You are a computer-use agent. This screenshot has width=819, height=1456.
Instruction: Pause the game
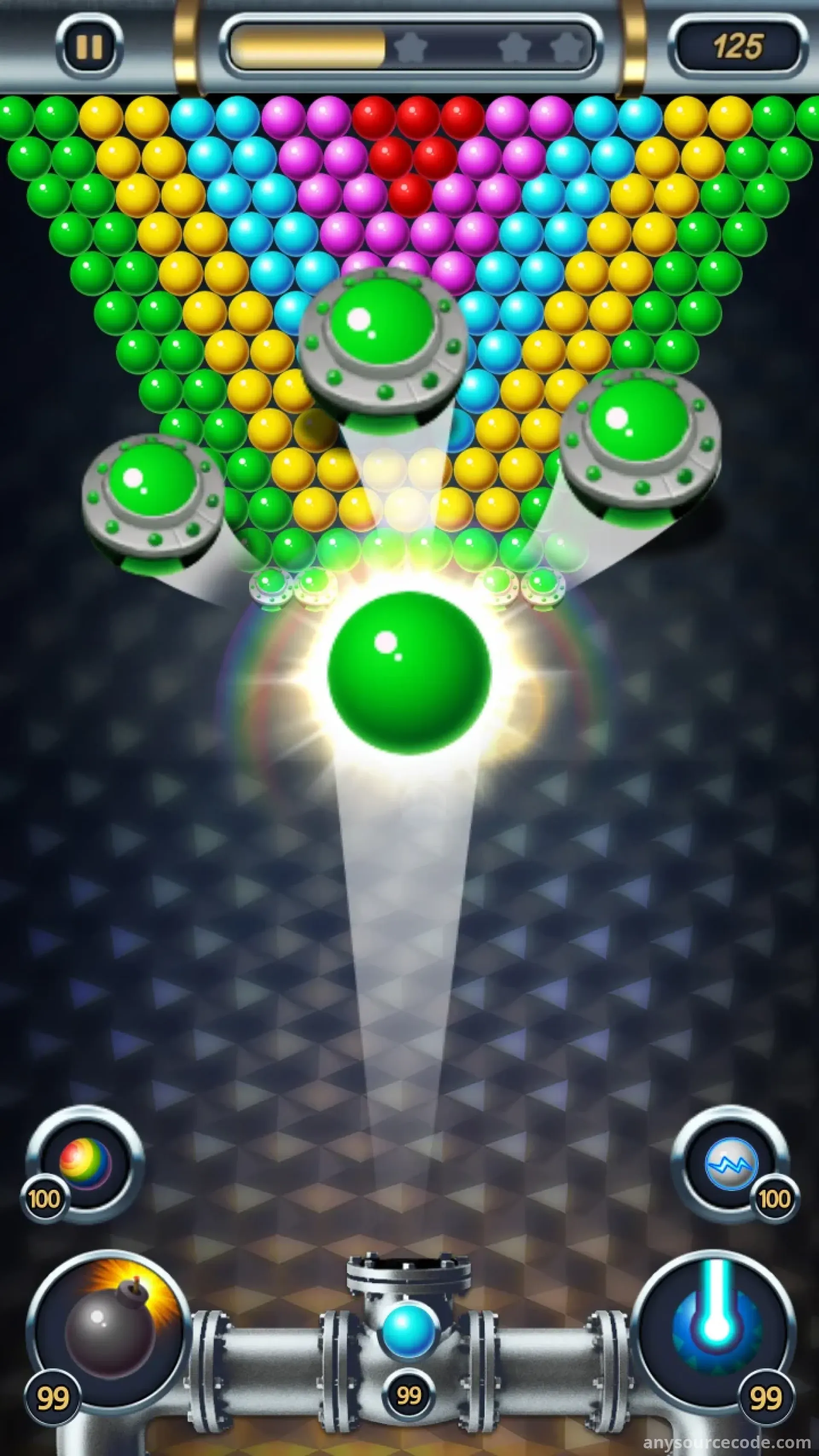[x=89, y=46]
